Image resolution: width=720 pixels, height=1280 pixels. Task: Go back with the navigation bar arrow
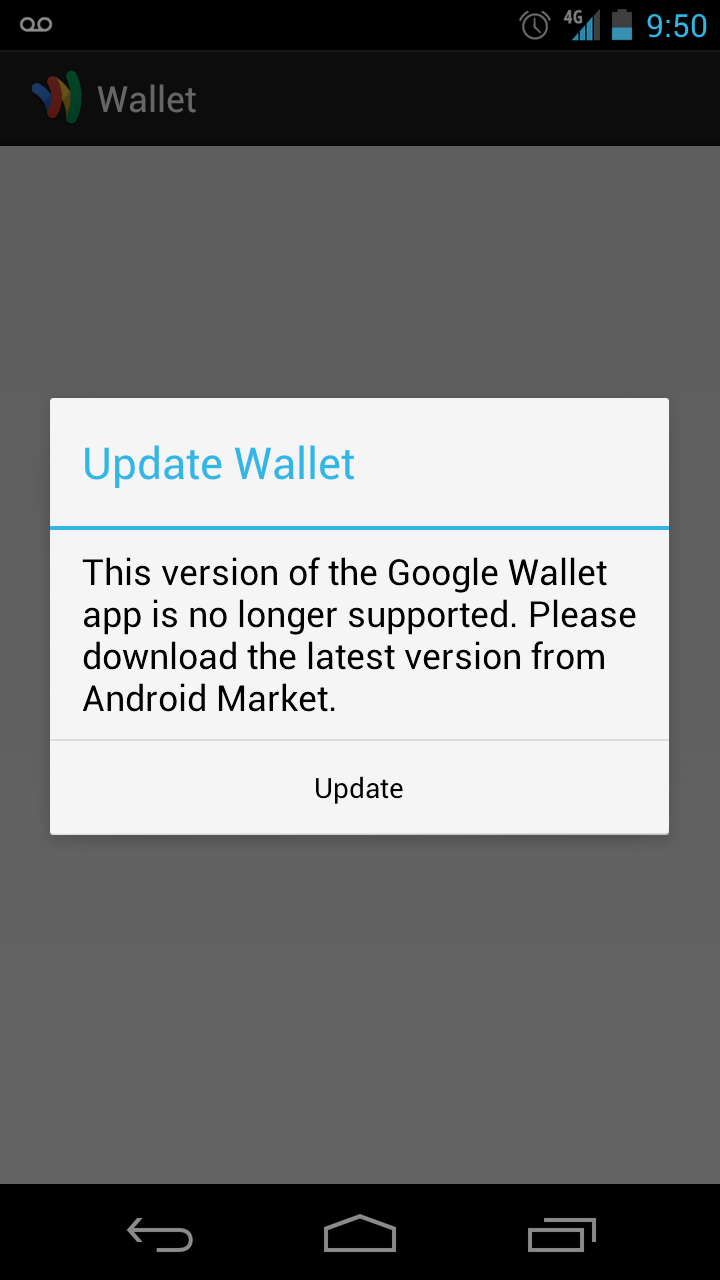[x=160, y=1234]
